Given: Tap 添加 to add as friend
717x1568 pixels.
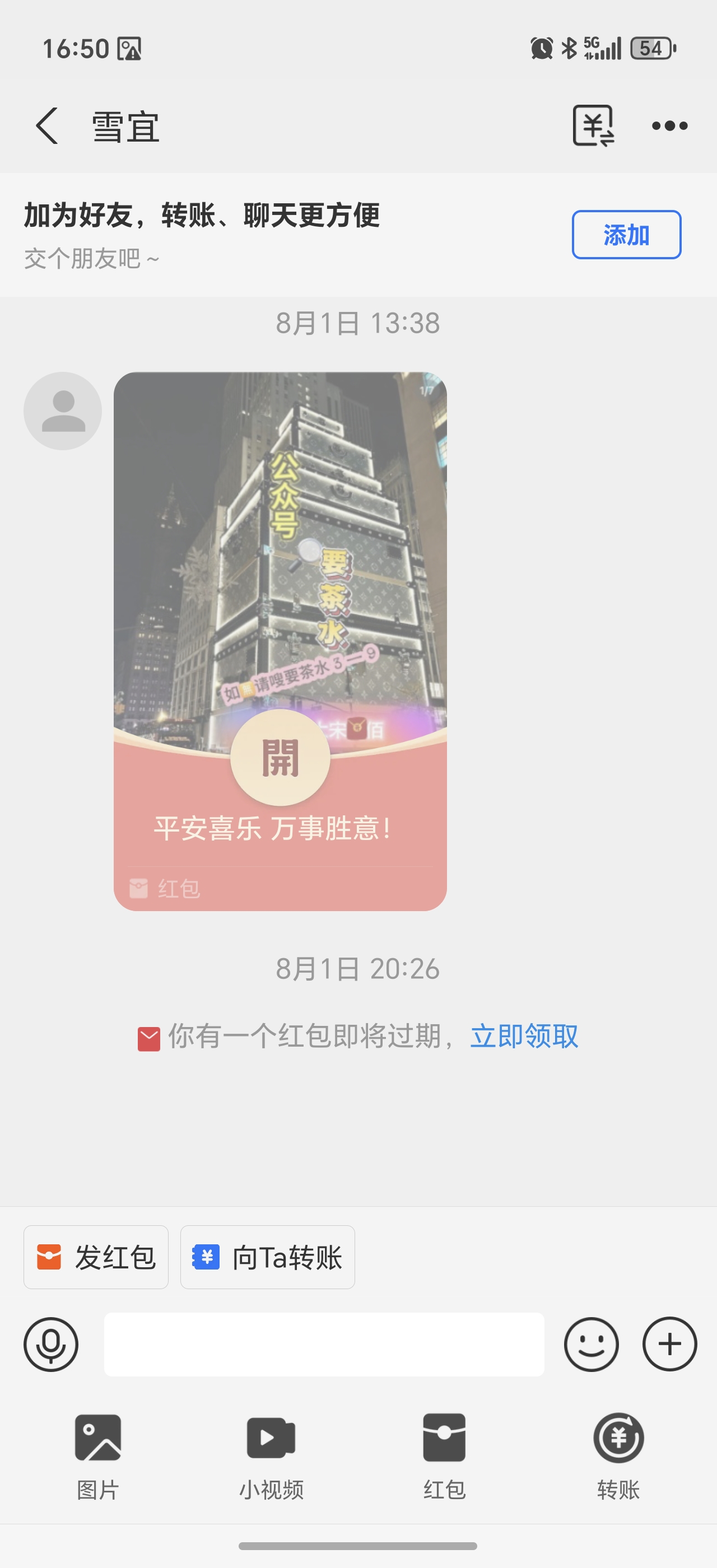Looking at the screenshot, I should click(x=626, y=234).
